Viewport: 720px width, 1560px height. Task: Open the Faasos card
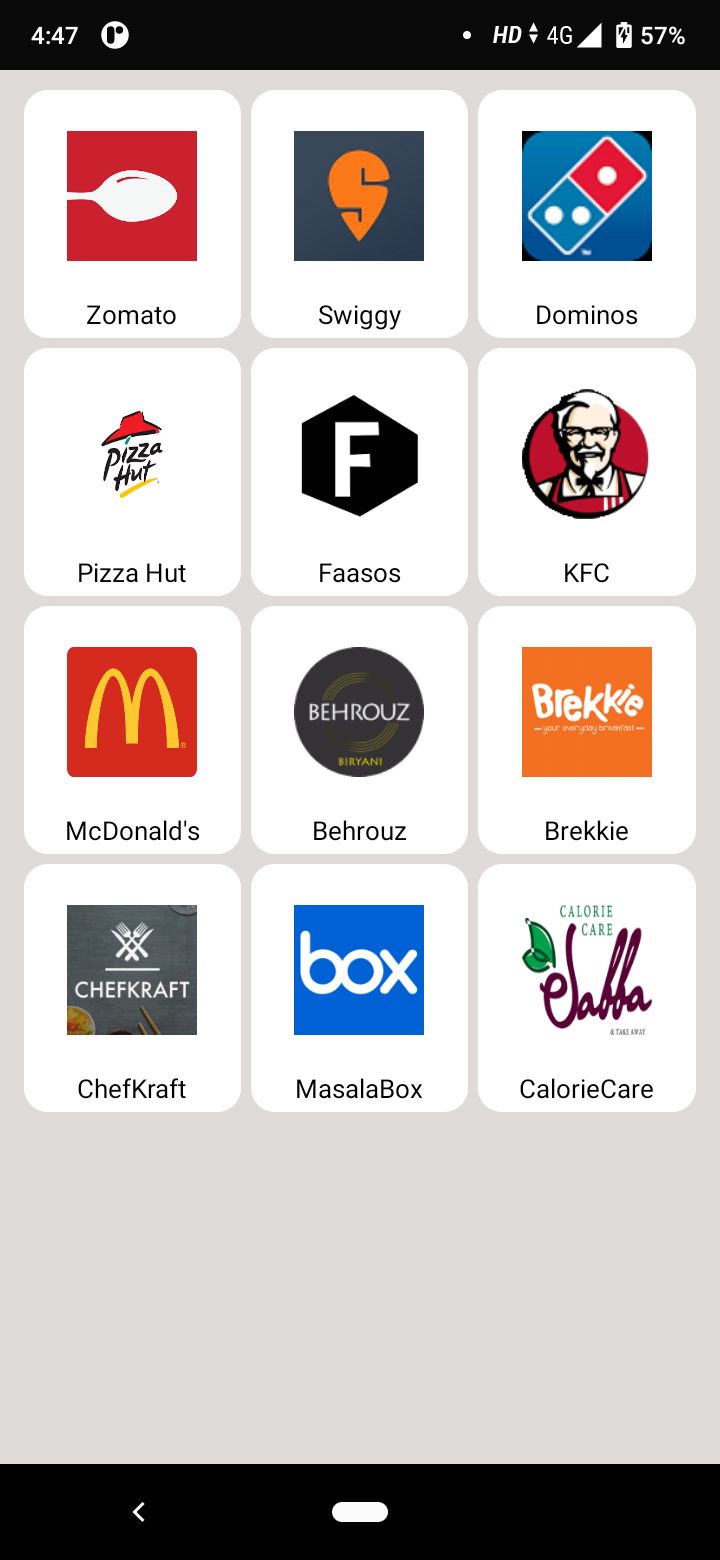tap(359, 472)
